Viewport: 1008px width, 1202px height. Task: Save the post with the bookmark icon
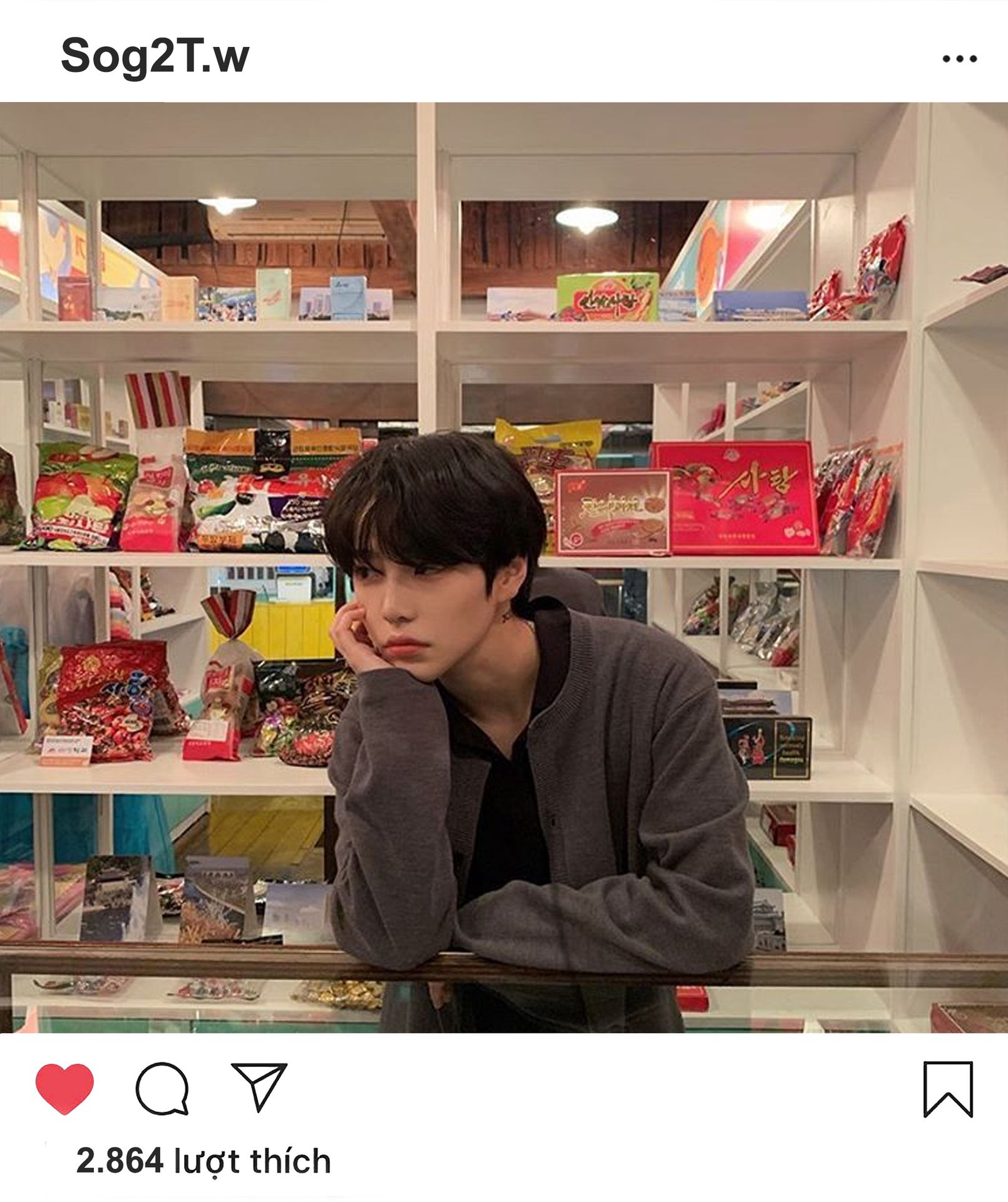click(x=948, y=1089)
